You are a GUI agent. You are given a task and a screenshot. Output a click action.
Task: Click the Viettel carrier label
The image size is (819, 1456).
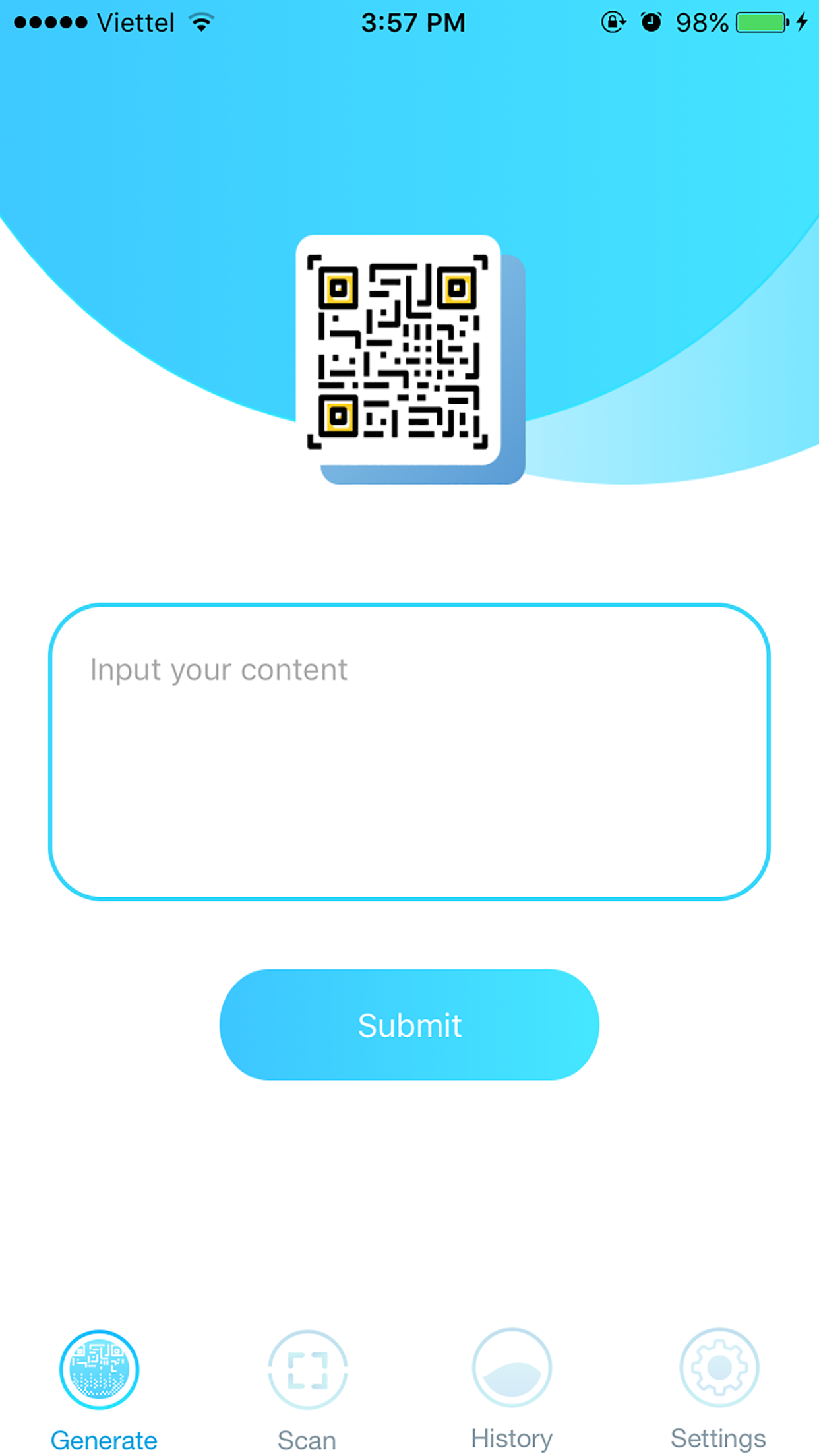[136, 22]
